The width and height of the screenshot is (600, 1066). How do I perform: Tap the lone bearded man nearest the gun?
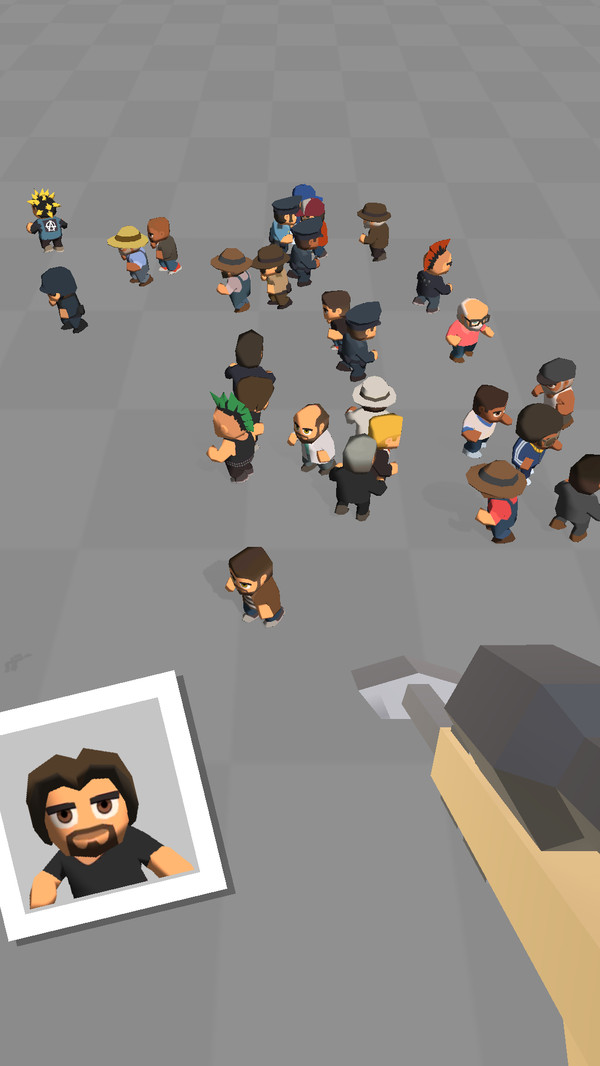[255, 585]
